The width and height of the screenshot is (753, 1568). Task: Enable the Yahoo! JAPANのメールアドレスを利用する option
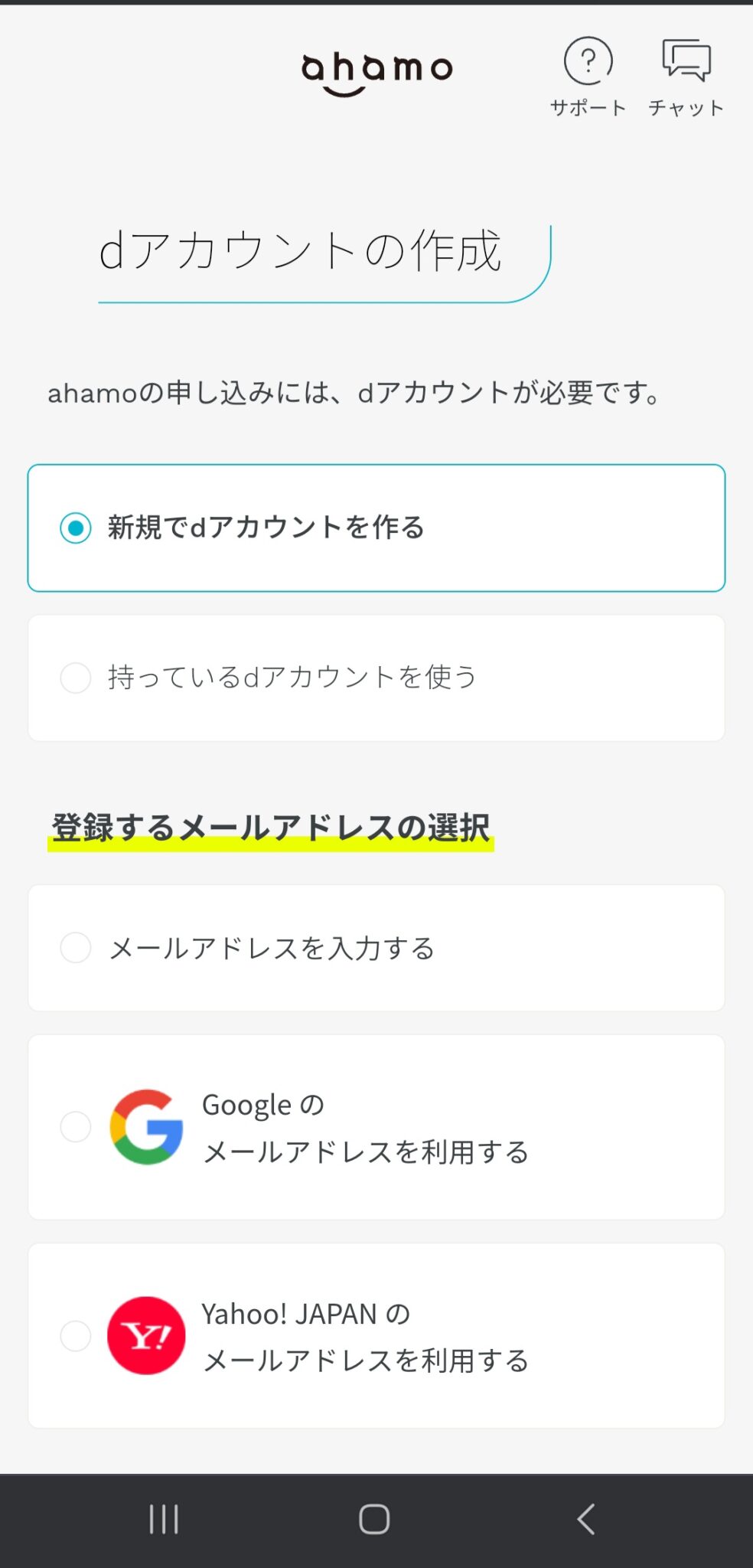[76, 1336]
